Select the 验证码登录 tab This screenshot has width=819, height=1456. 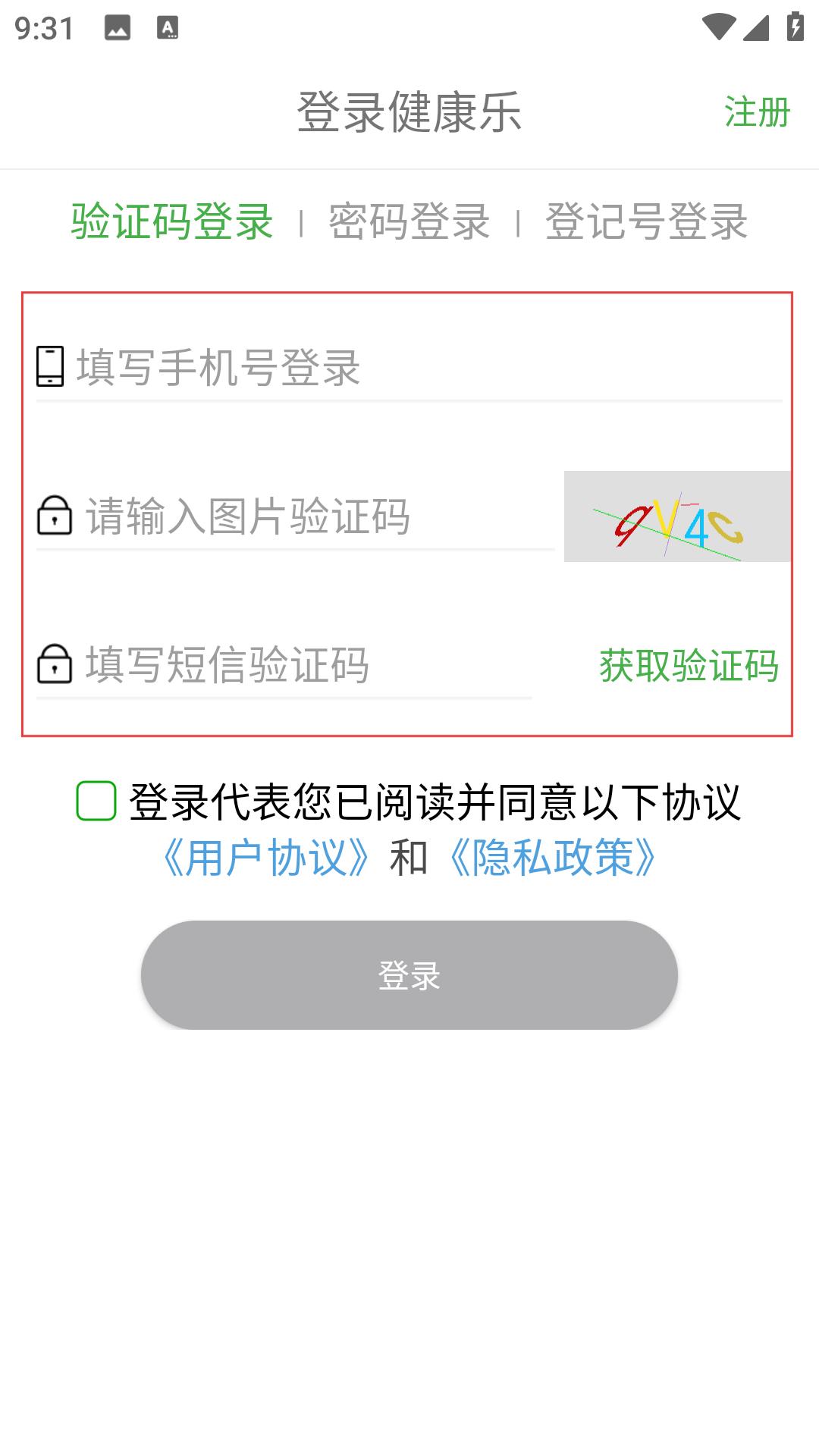tap(172, 221)
